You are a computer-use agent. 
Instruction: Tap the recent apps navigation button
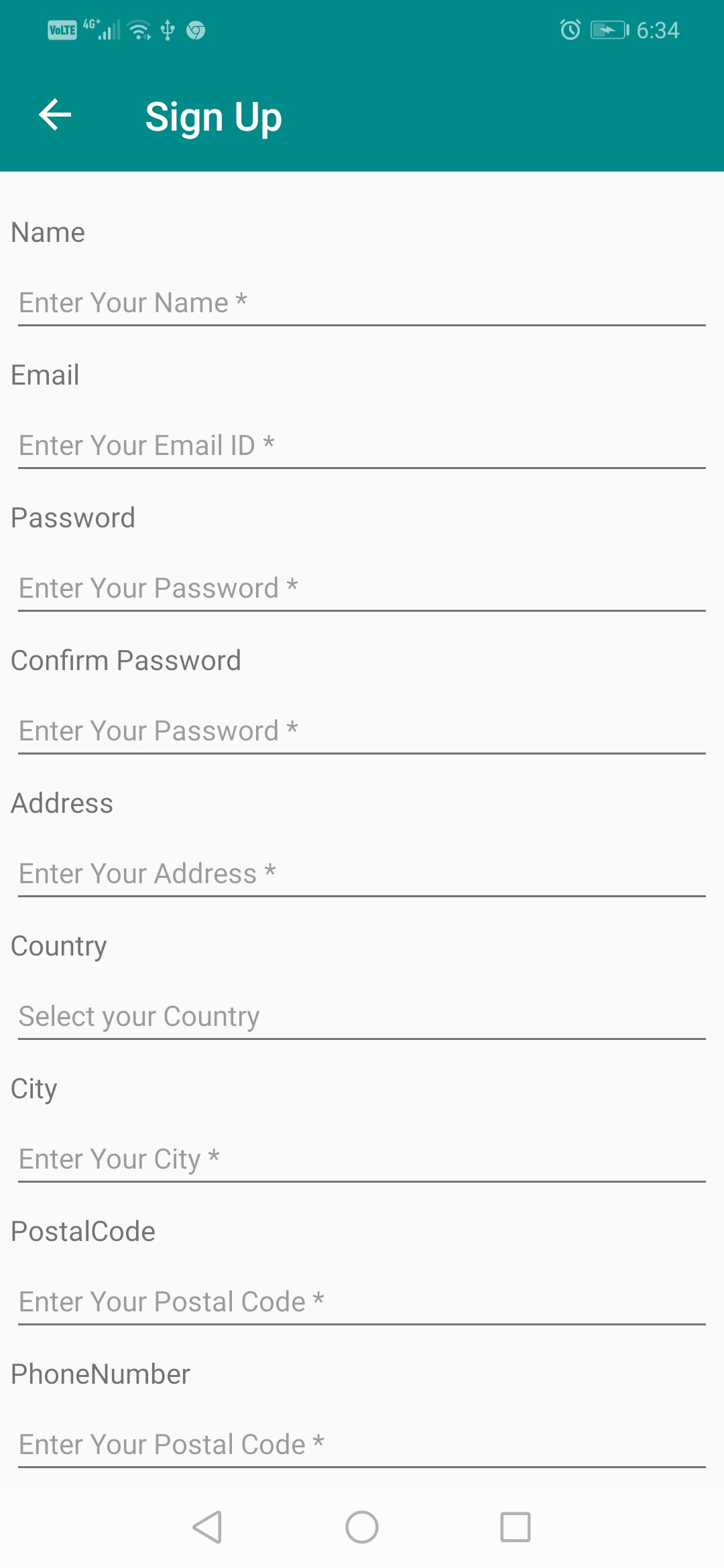(516, 1528)
